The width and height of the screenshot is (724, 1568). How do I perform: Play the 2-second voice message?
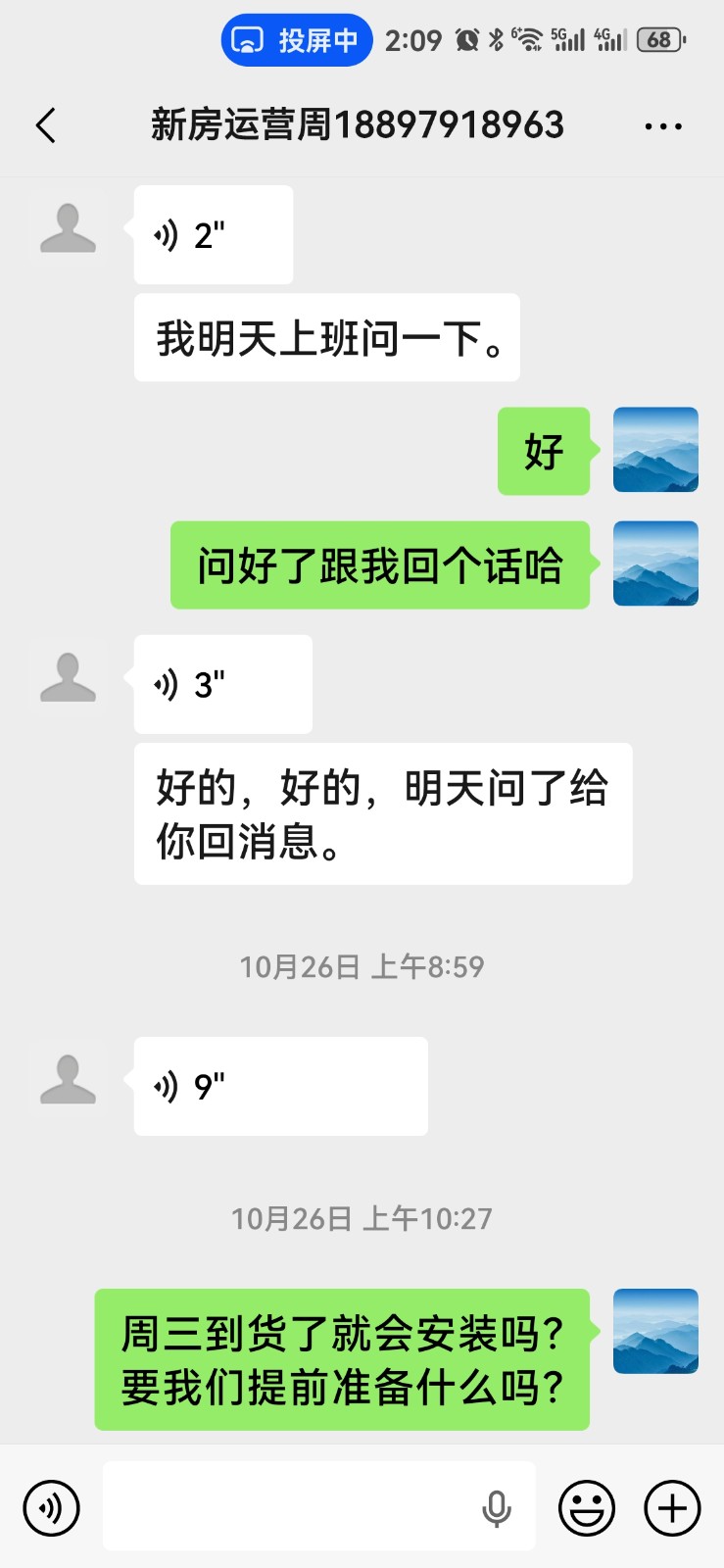point(213,235)
